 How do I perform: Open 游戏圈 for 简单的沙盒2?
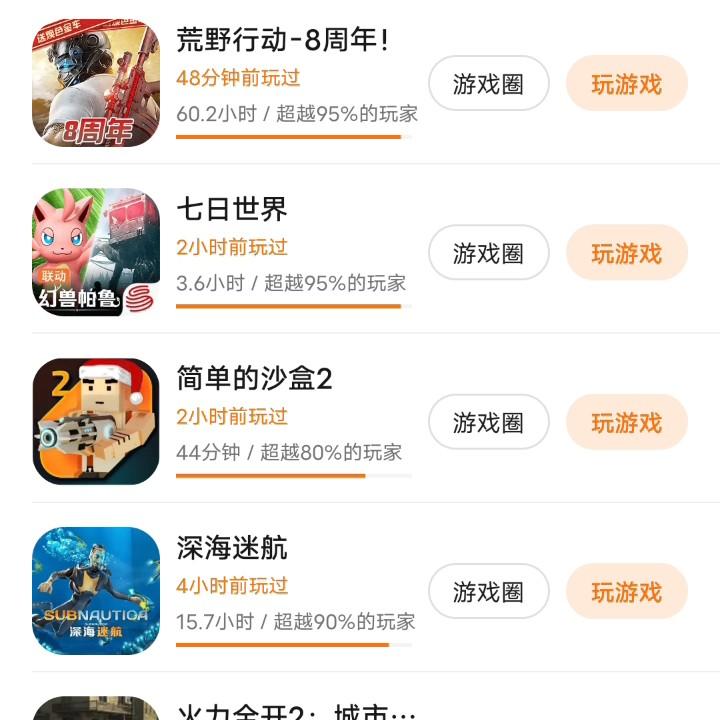(488, 422)
